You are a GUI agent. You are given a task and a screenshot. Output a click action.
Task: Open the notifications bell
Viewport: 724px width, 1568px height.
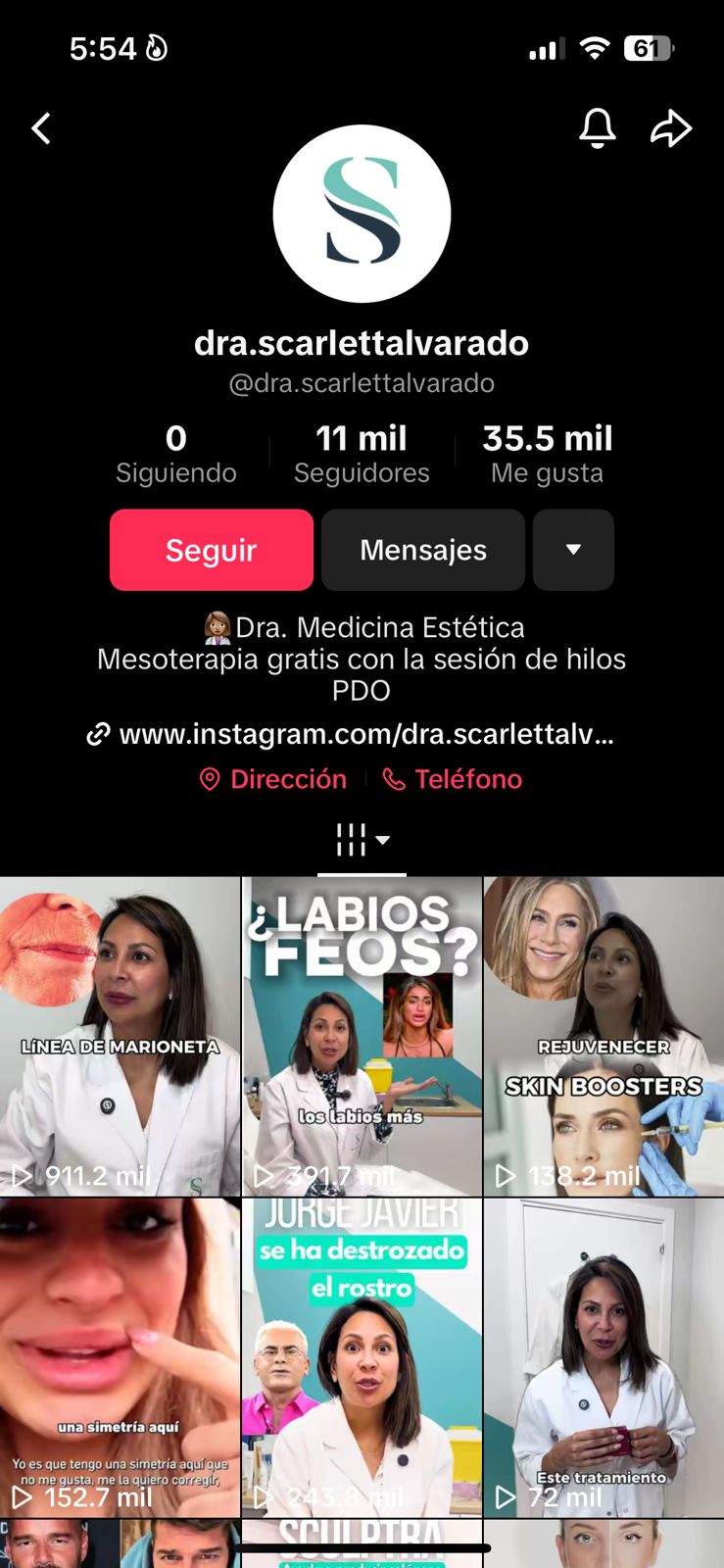[597, 128]
